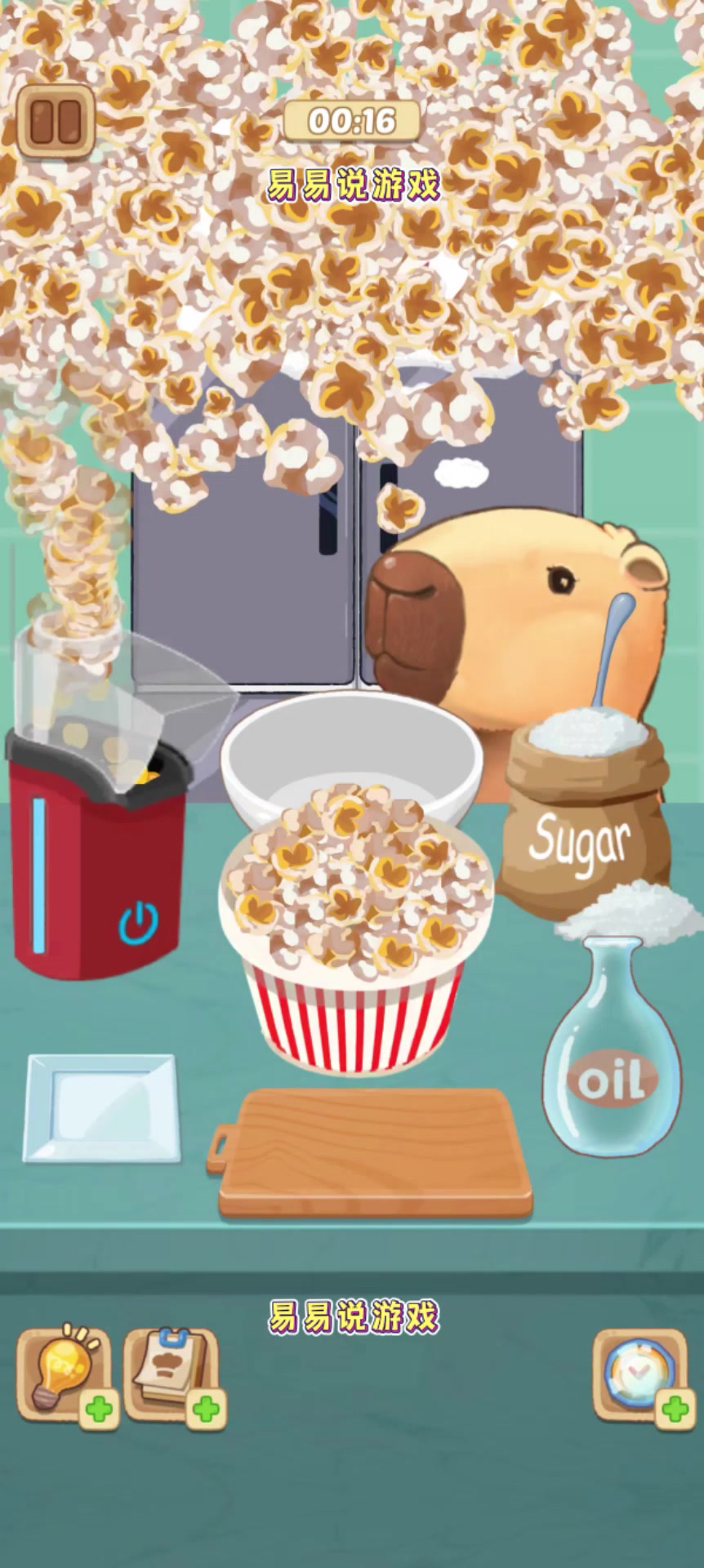
Task: Pause the game
Action: click(55, 122)
